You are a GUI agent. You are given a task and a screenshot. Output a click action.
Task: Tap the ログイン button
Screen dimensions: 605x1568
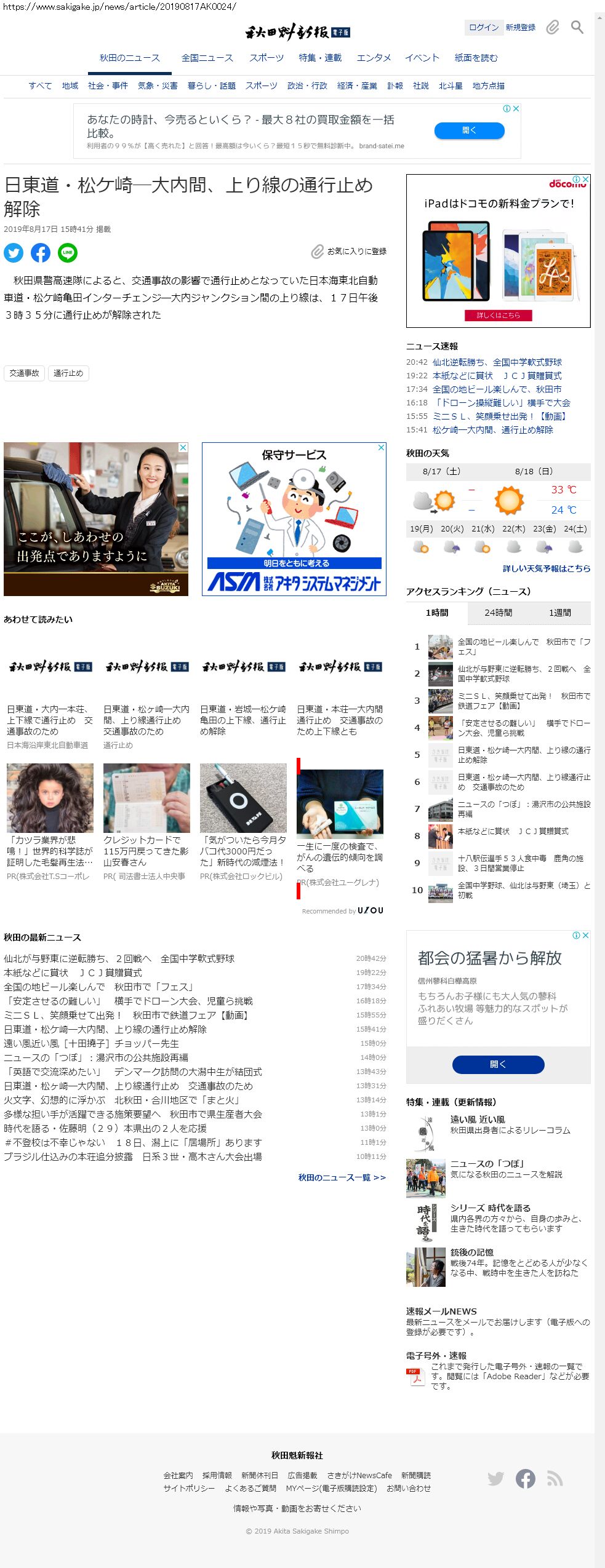pos(483,27)
